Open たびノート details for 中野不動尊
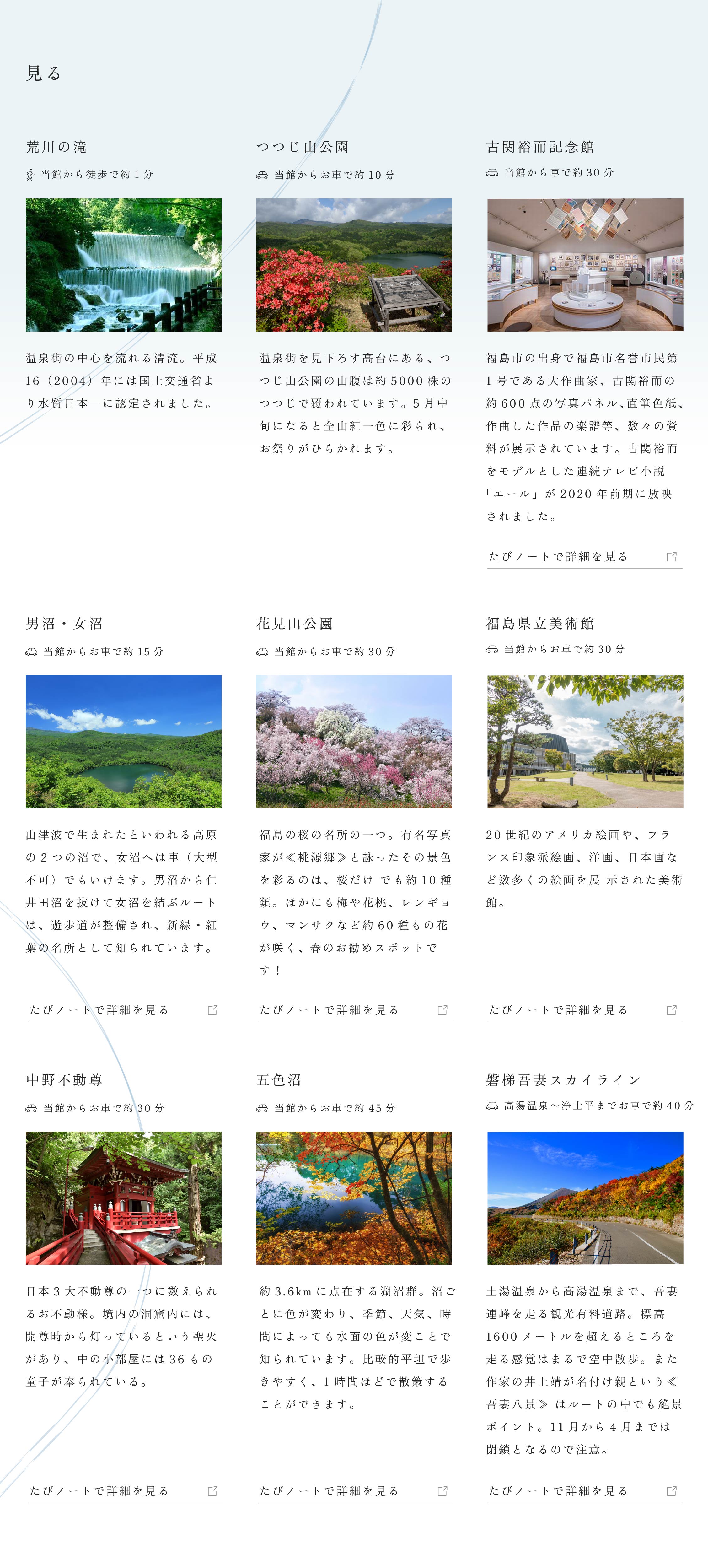Screen dimensions: 708x1568 [x=125, y=1491]
